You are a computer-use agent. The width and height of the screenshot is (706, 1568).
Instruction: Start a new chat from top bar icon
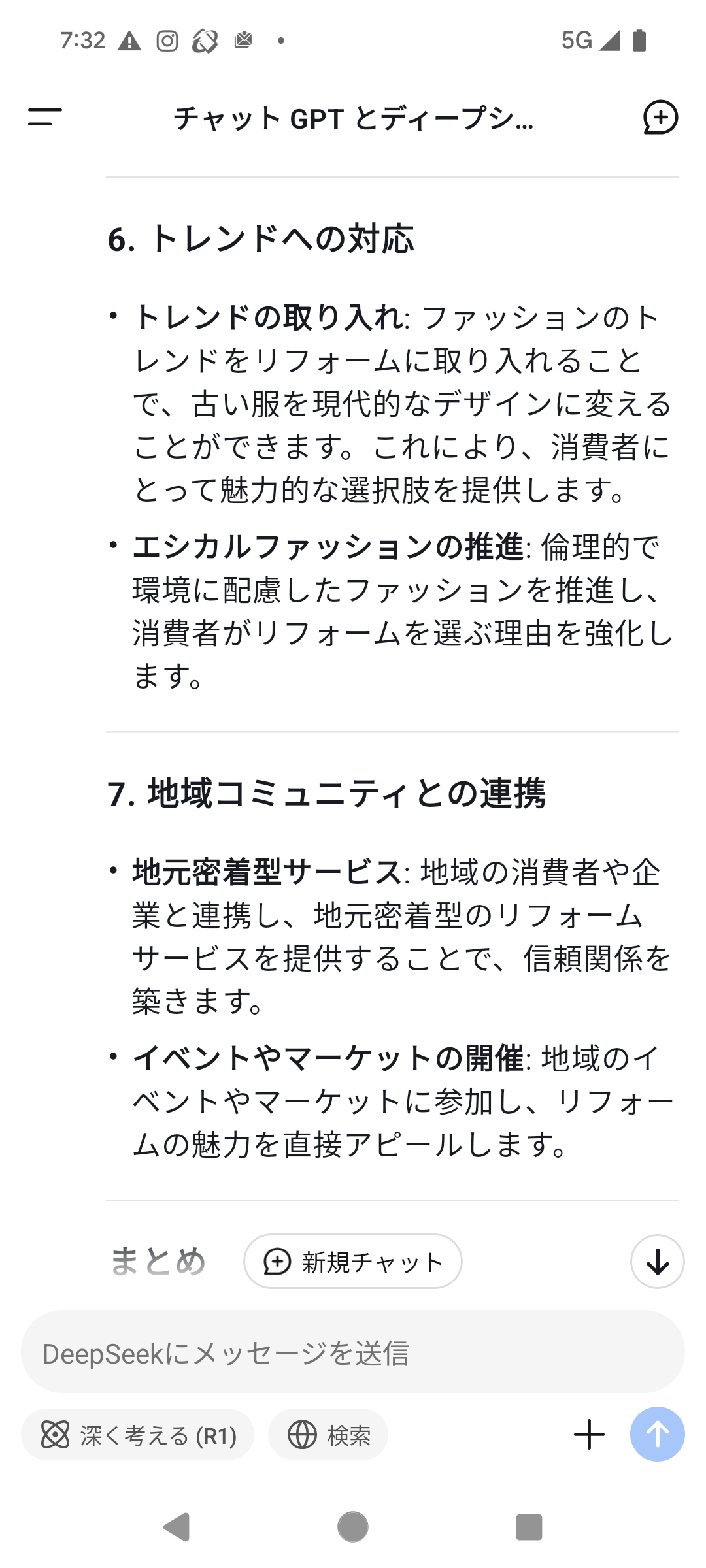coord(660,118)
